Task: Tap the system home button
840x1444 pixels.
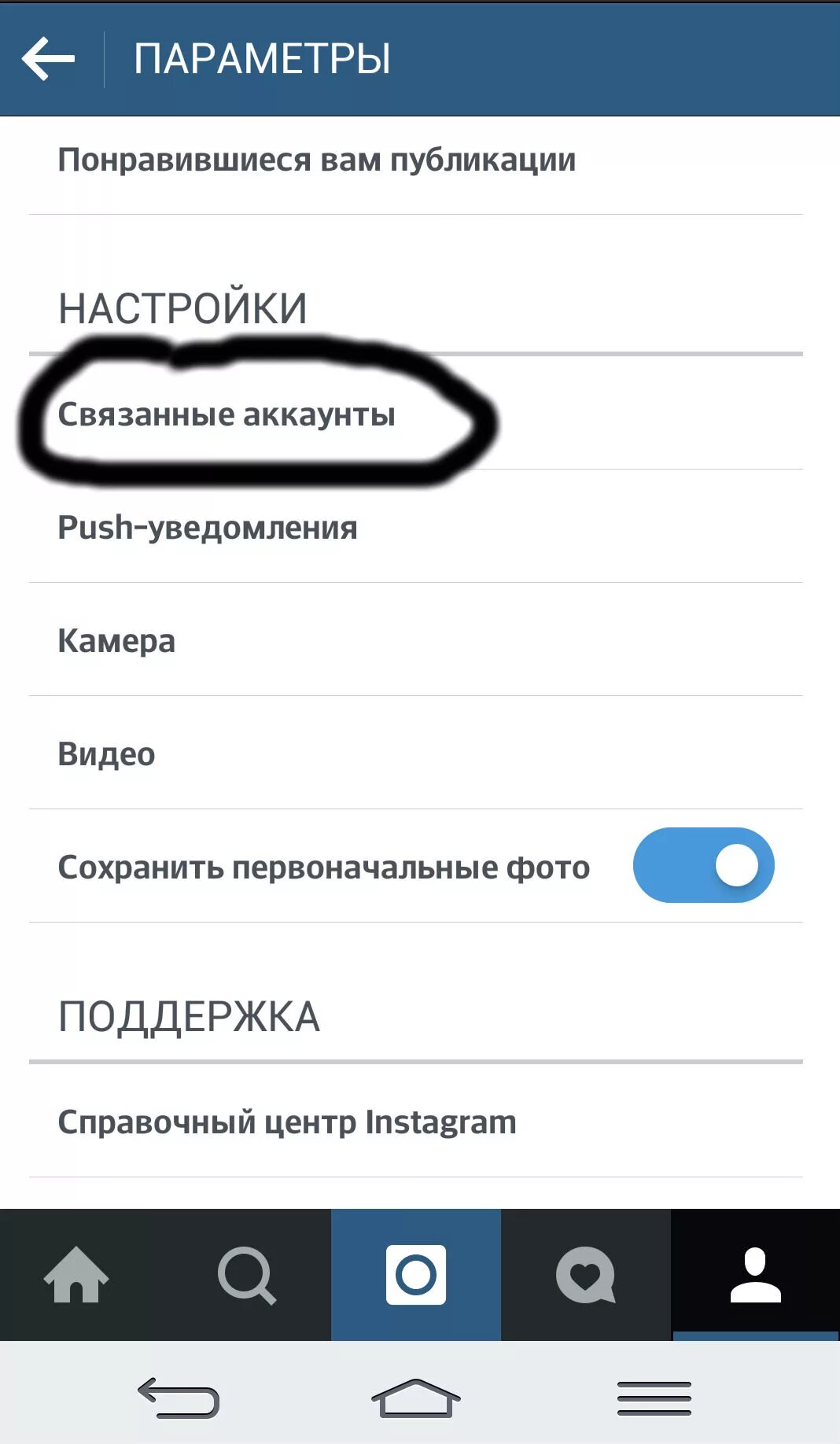Action: pos(416,1398)
